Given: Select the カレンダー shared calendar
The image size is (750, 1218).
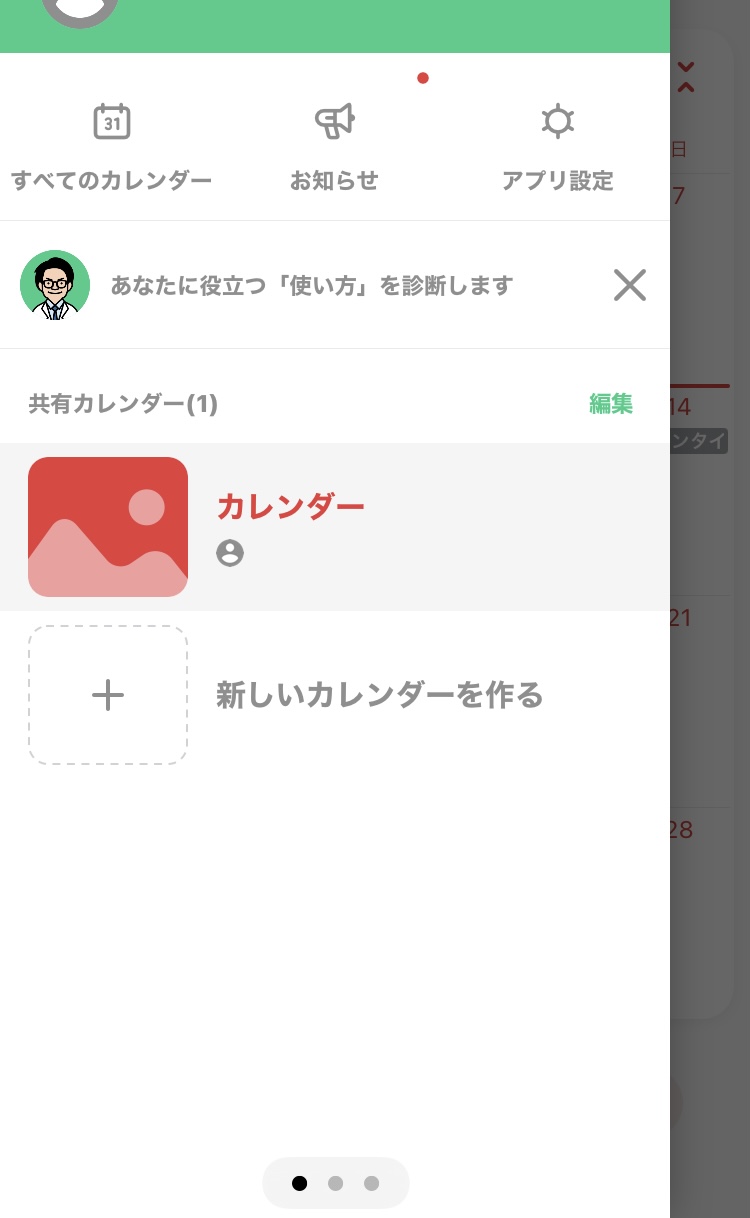Looking at the screenshot, I should [335, 527].
